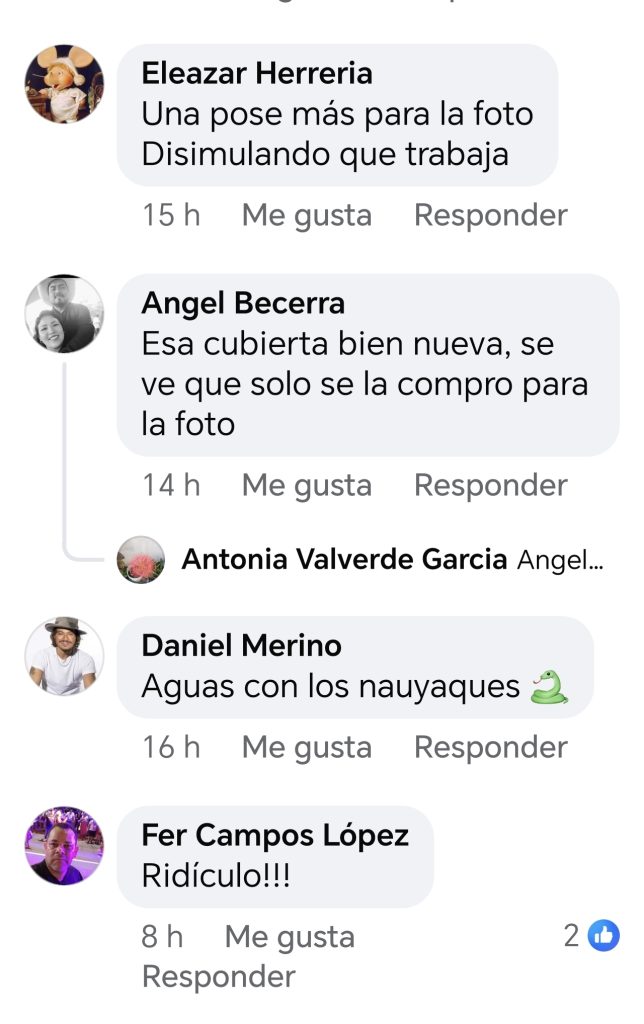Reply to Fer Campos López's comment
Viewport: 644px width, 1024px height.
219,976
